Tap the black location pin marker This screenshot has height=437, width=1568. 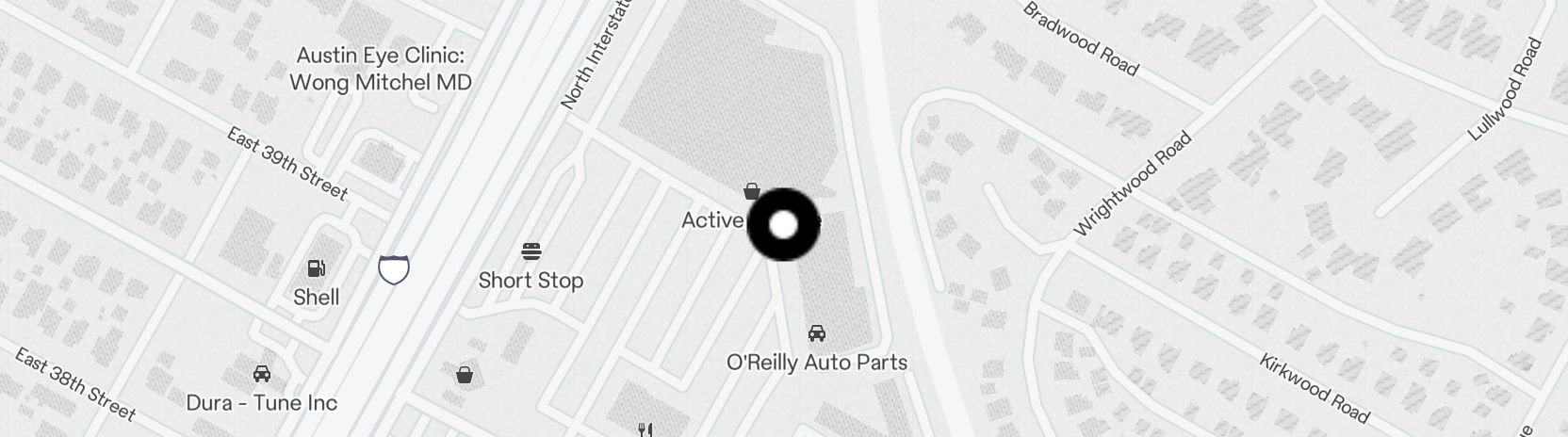(x=784, y=225)
